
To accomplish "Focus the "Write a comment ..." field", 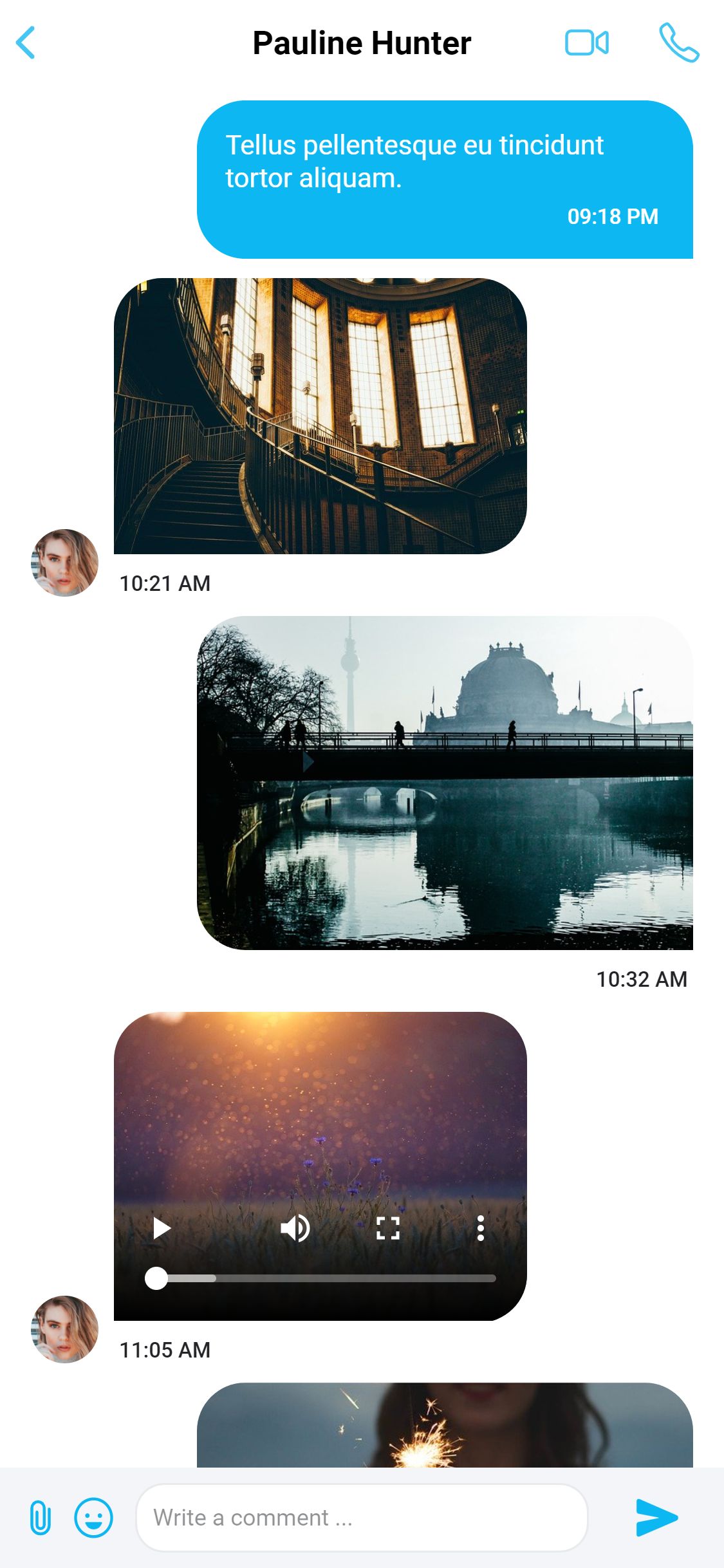I will coord(362,1518).
